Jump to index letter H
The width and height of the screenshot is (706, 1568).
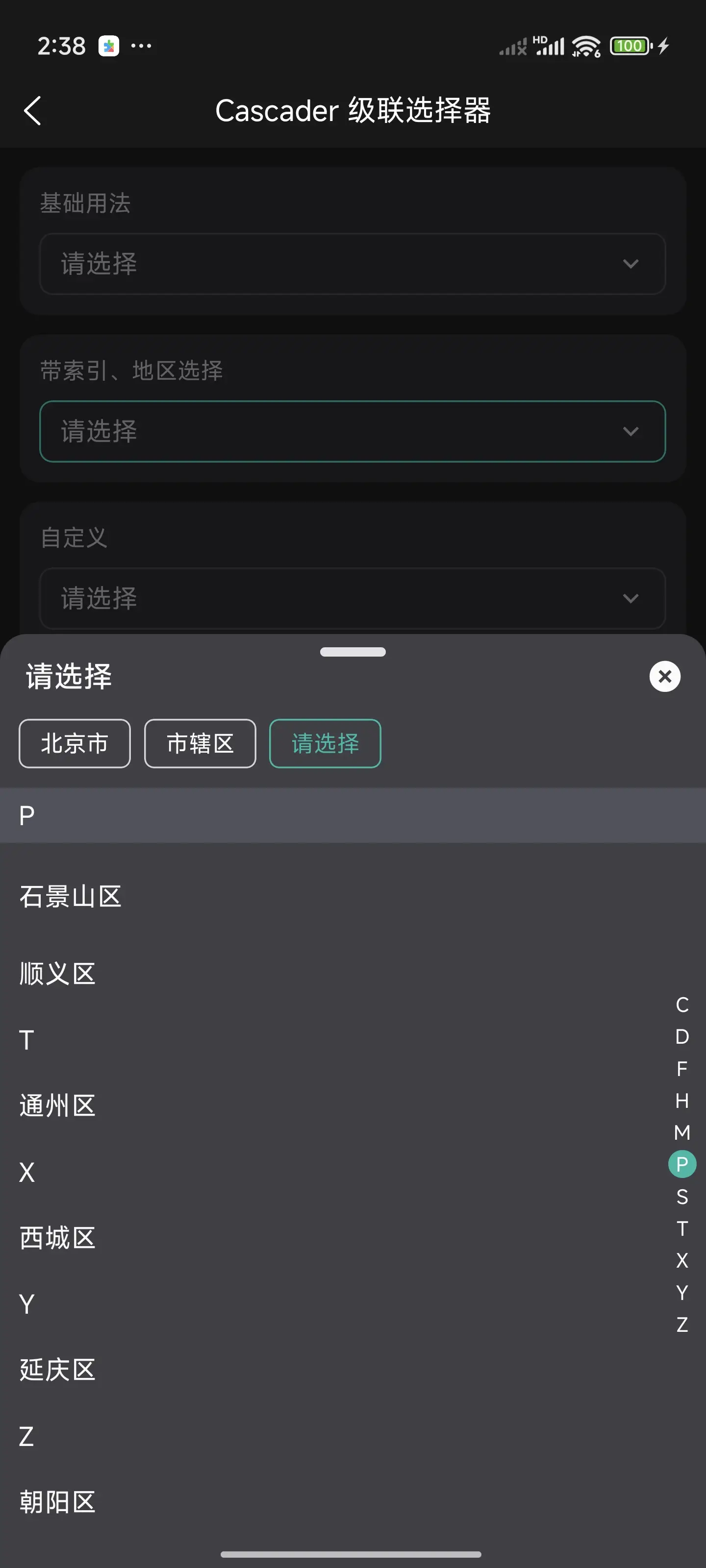click(x=682, y=1101)
